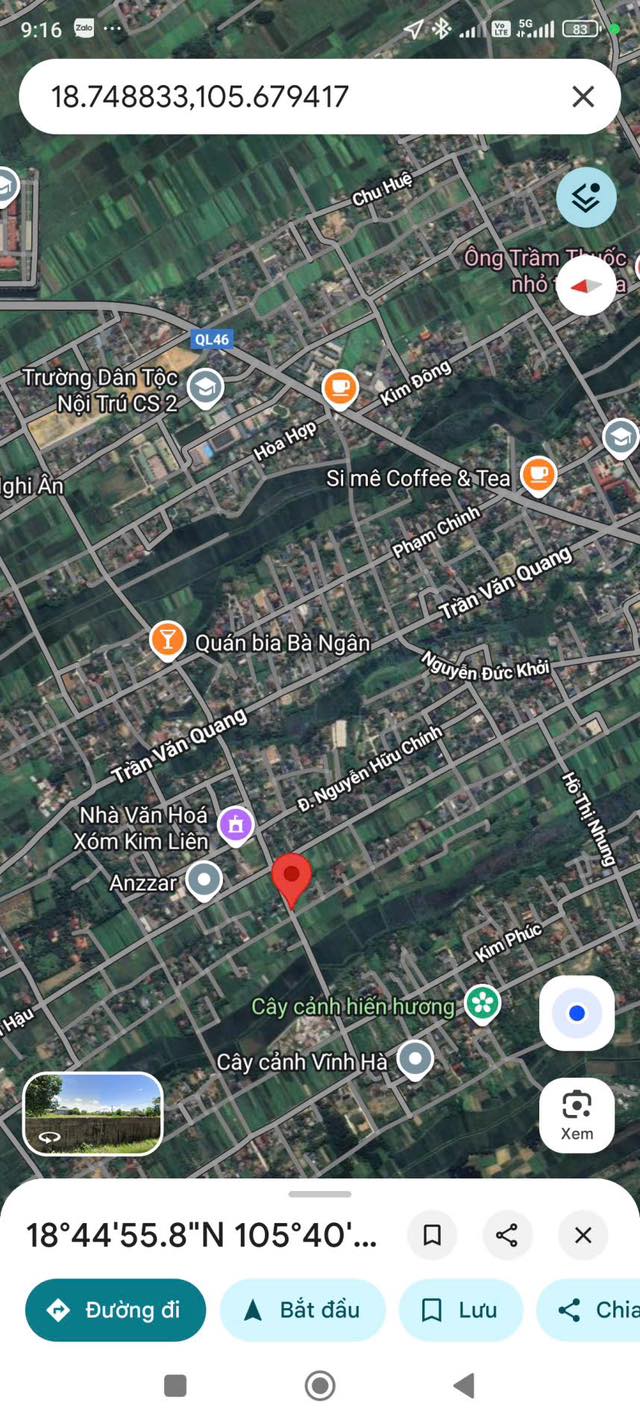The height and width of the screenshot is (1423, 640).
Task: Open the Nhà Văn Hoá Xóm Kim Liên marker
Action: pyautogui.click(x=236, y=825)
